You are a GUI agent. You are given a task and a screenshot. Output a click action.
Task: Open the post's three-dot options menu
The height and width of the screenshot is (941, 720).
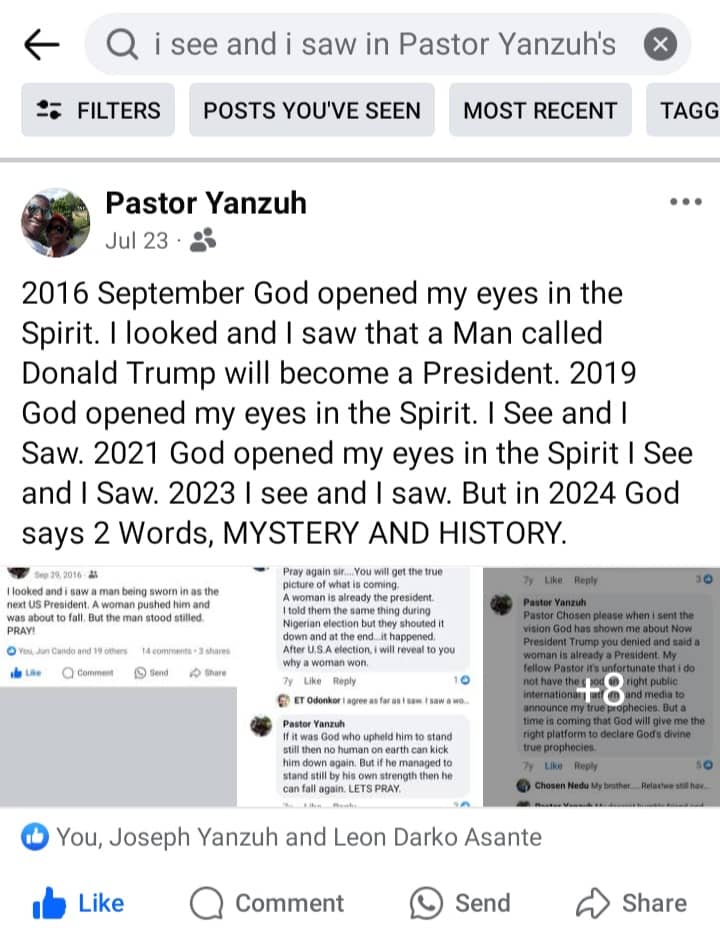pyautogui.click(x=685, y=202)
